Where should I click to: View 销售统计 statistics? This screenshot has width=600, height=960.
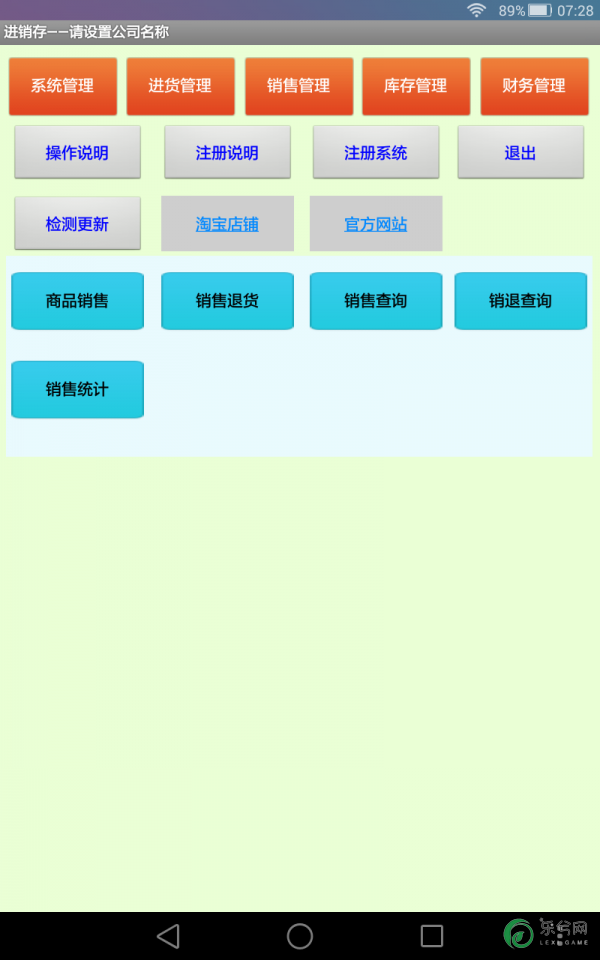77,389
